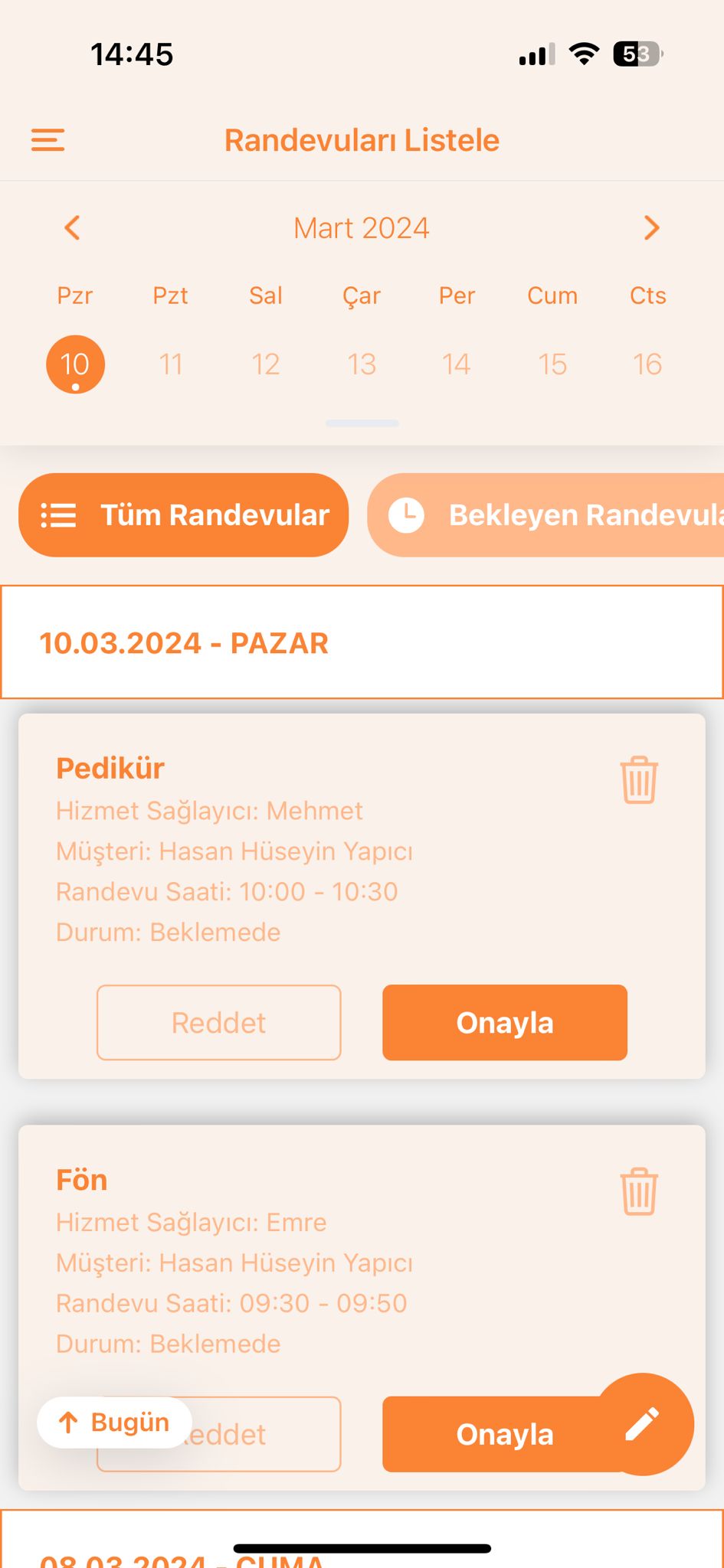Reject Pedikür appointment with Reddet
Screen dimensions: 724x1568
pyautogui.click(x=218, y=1023)
